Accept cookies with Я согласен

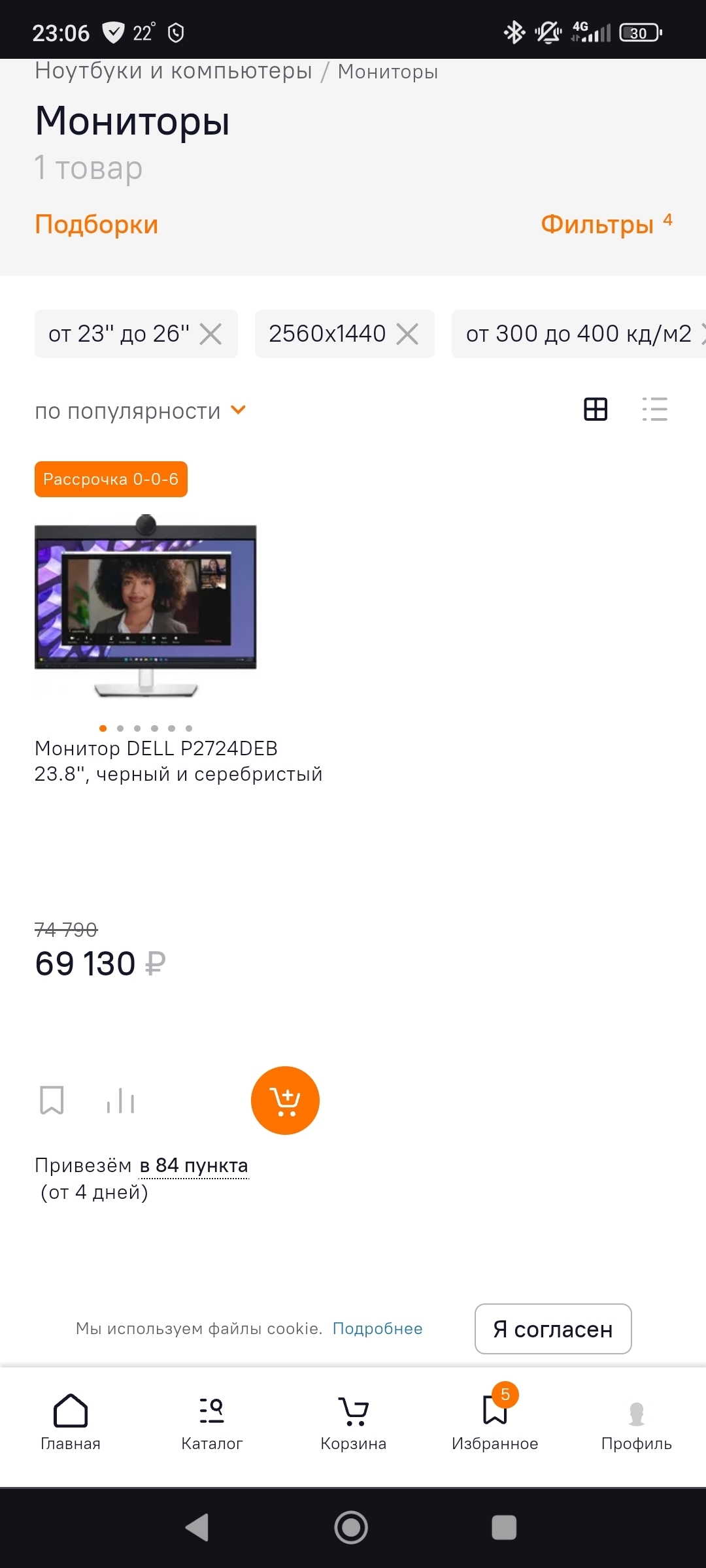click(553, 1329)
